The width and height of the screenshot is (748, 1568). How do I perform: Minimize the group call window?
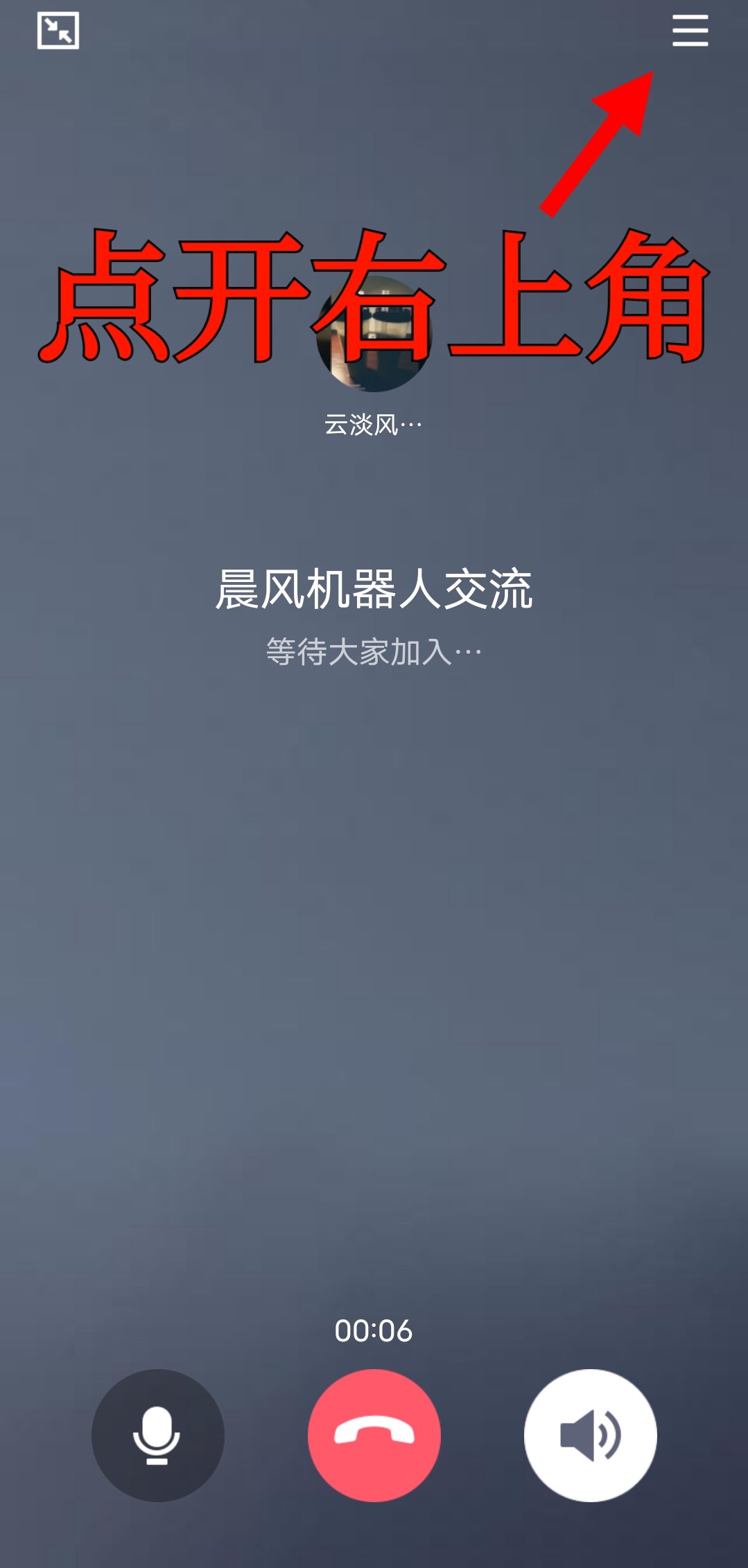pos(58,31)
